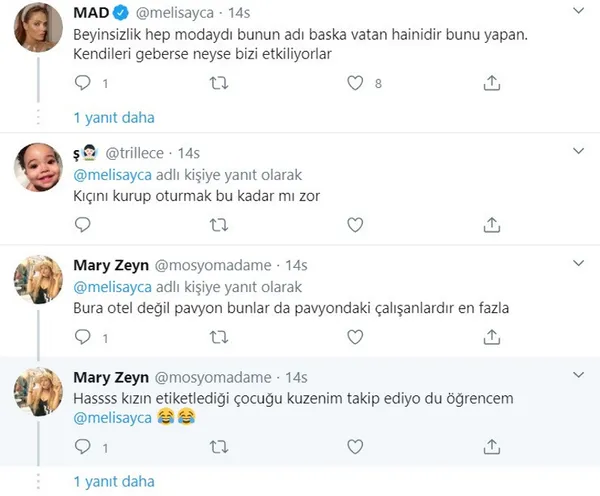Open the dropdown chevron on MAD's tweet
This screenshot has width=600, height=496.
coord(578,11)
